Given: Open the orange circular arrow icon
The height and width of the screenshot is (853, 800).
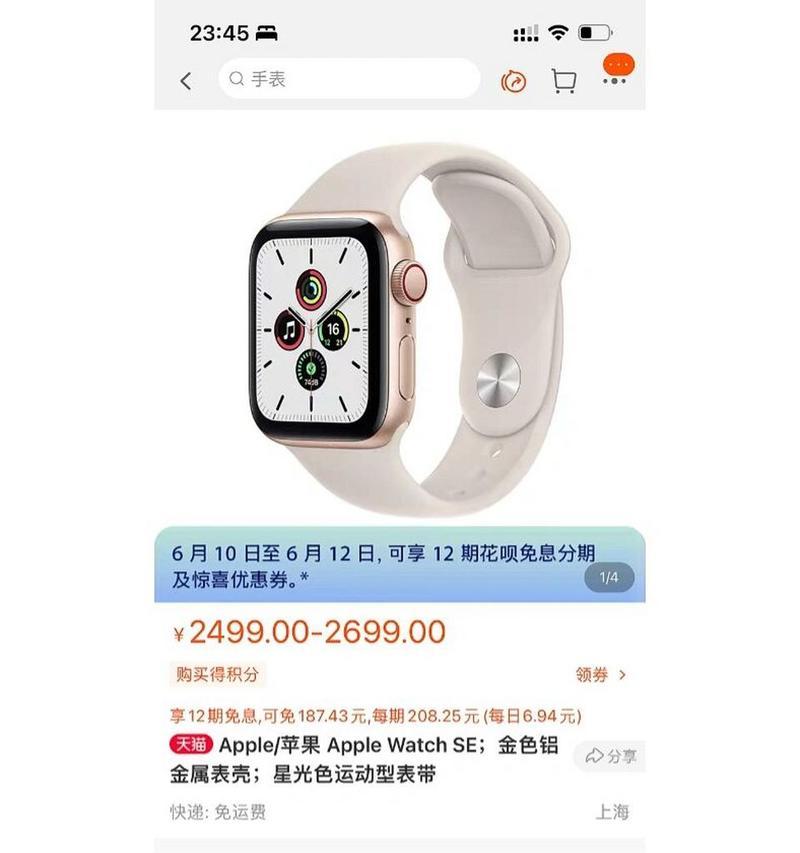Looking at the screenshot, I should (514, 81).
